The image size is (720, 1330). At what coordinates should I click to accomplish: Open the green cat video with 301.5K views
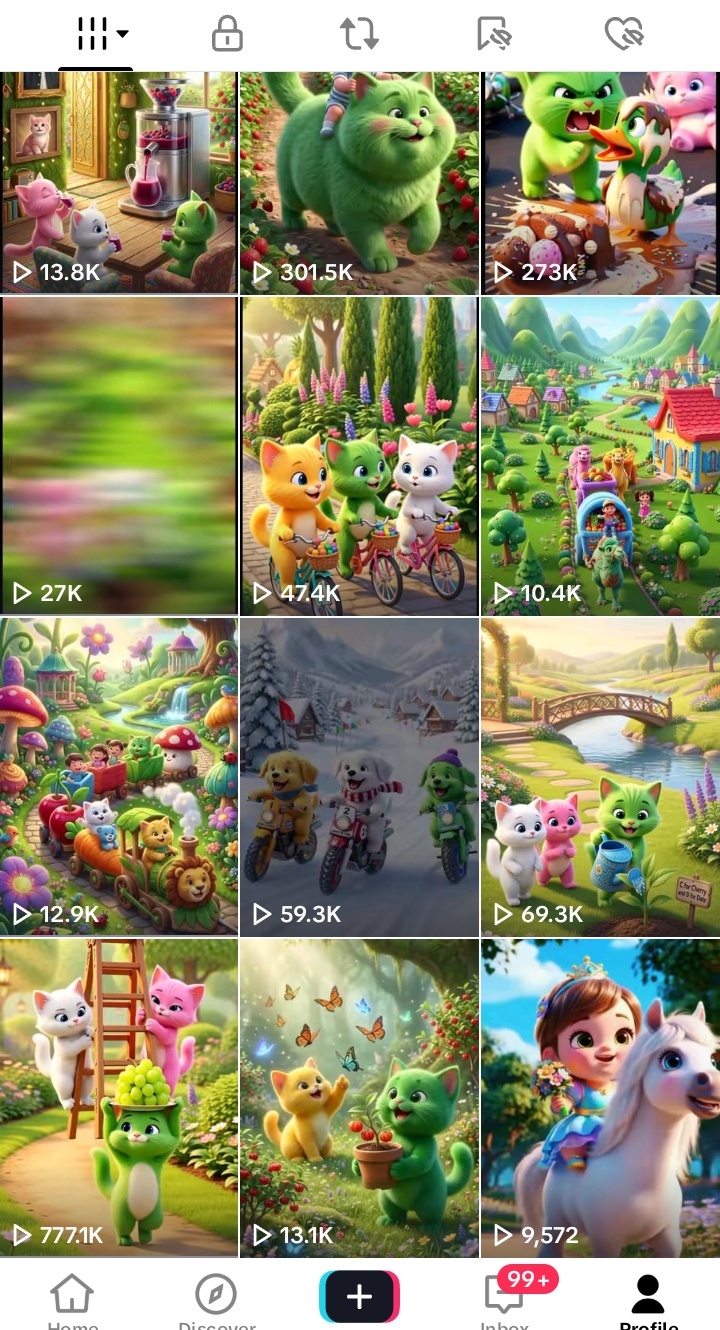tap(359, 183)
